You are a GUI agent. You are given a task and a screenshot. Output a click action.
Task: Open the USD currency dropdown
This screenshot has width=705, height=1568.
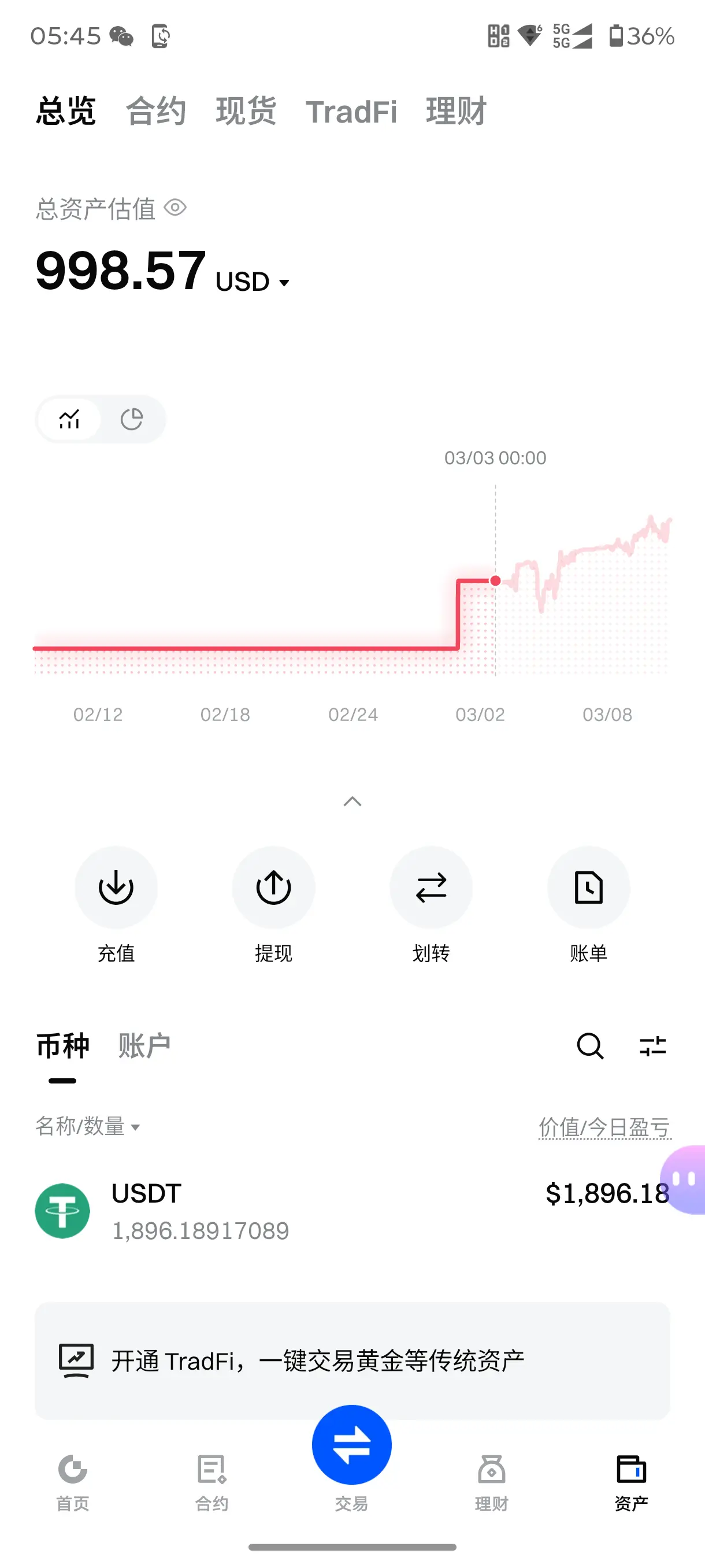coord(253,282)
